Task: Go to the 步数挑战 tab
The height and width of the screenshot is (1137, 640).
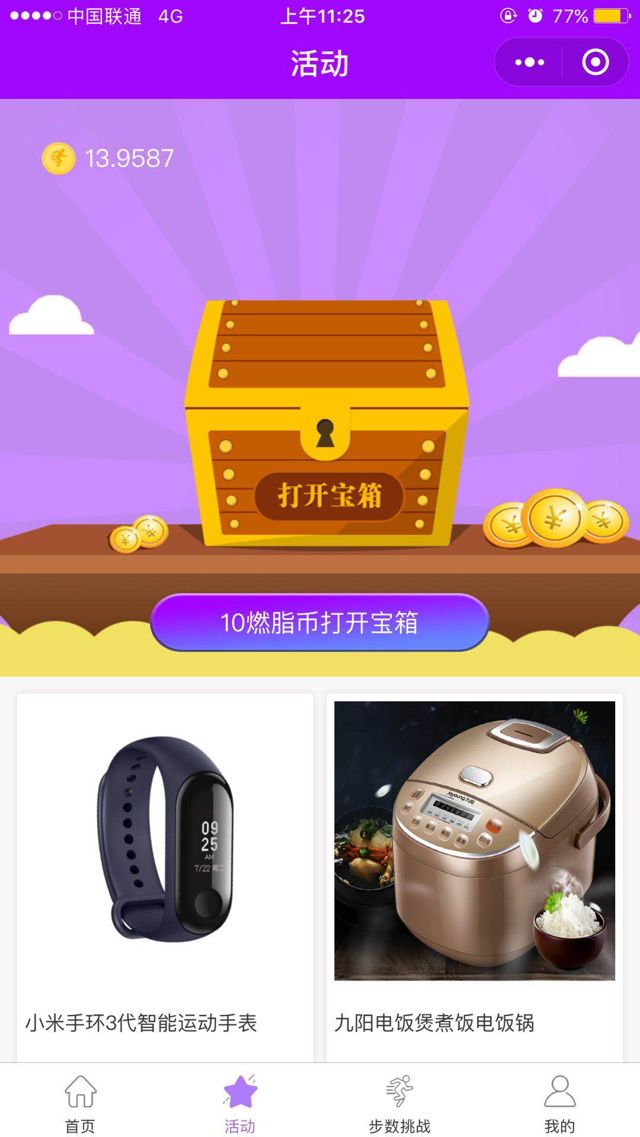Action: [399, 1103]
